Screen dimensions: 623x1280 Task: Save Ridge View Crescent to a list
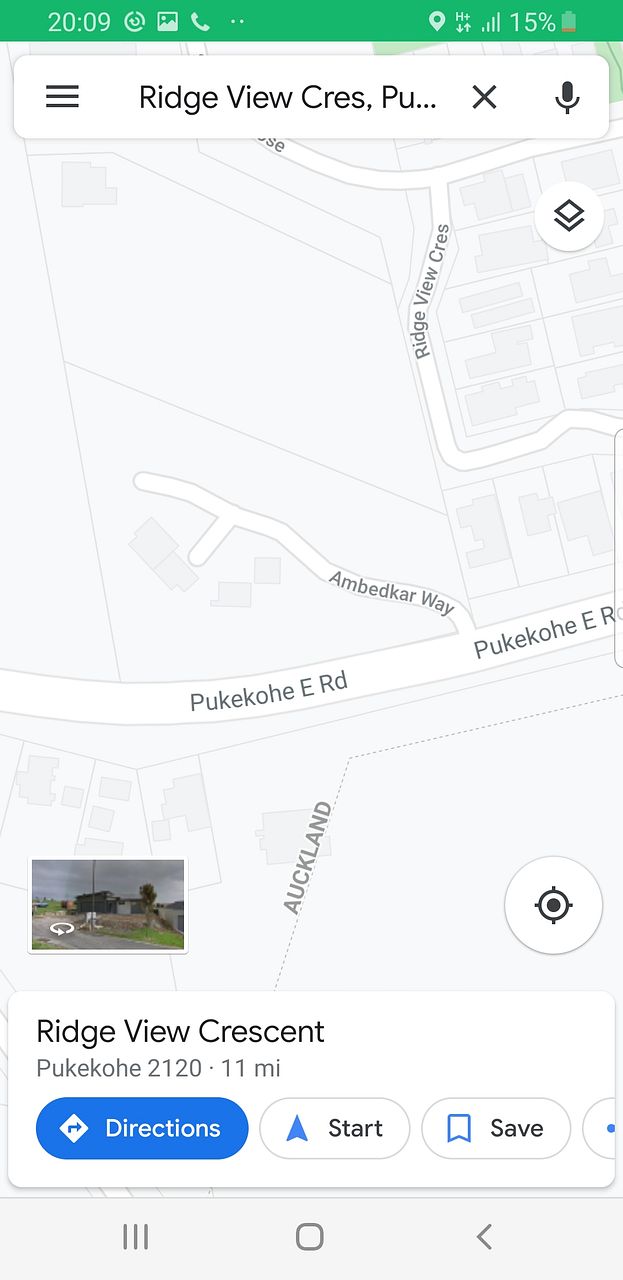point(495,1128)
